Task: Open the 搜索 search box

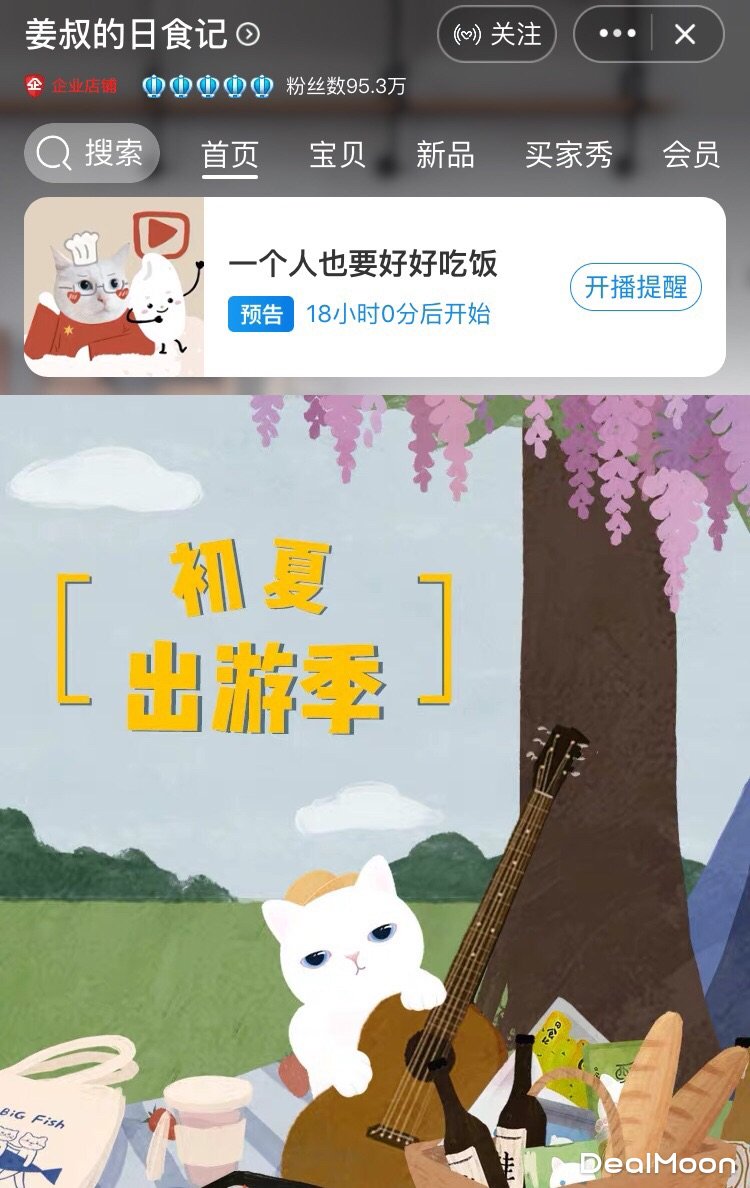Action: (92, 153)
